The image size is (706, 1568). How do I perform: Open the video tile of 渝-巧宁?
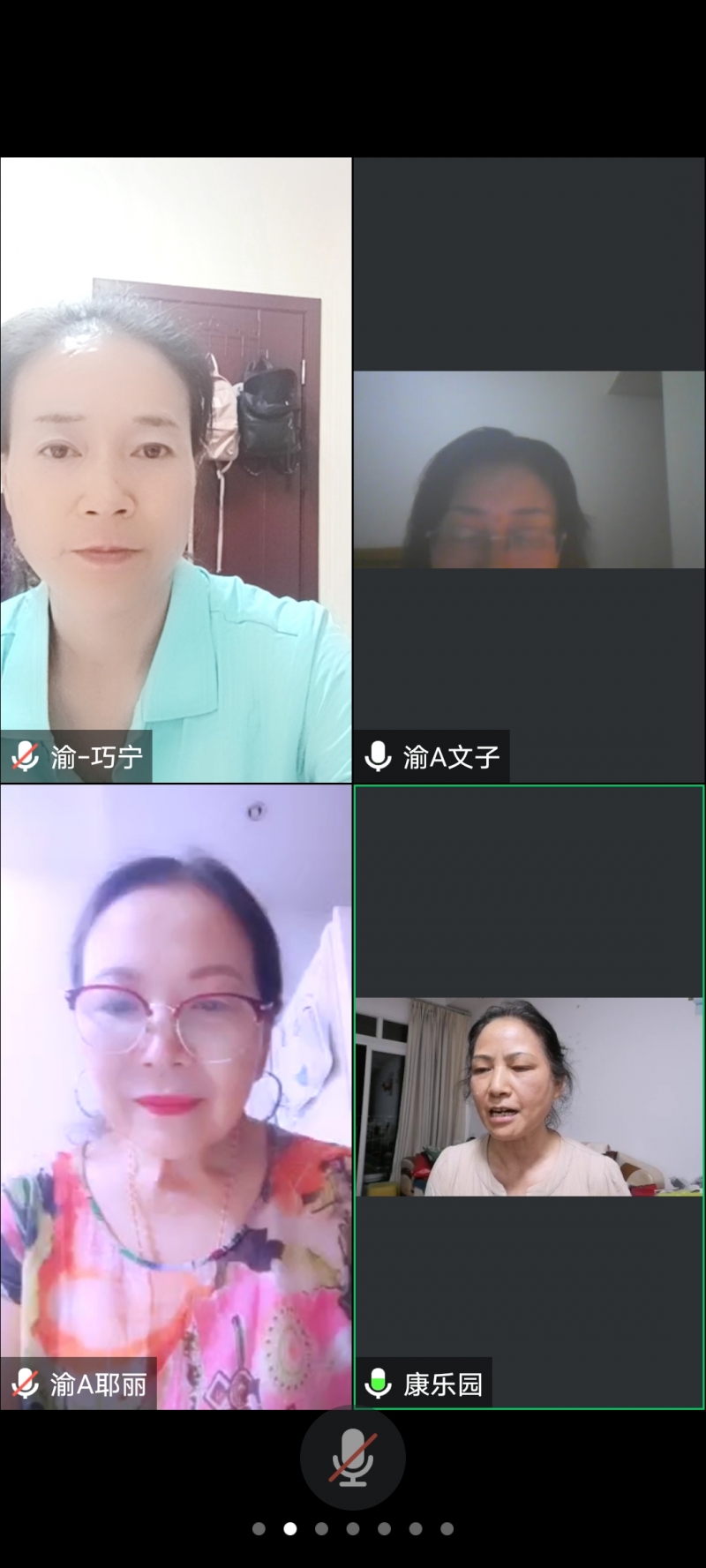tap(176, 469)
